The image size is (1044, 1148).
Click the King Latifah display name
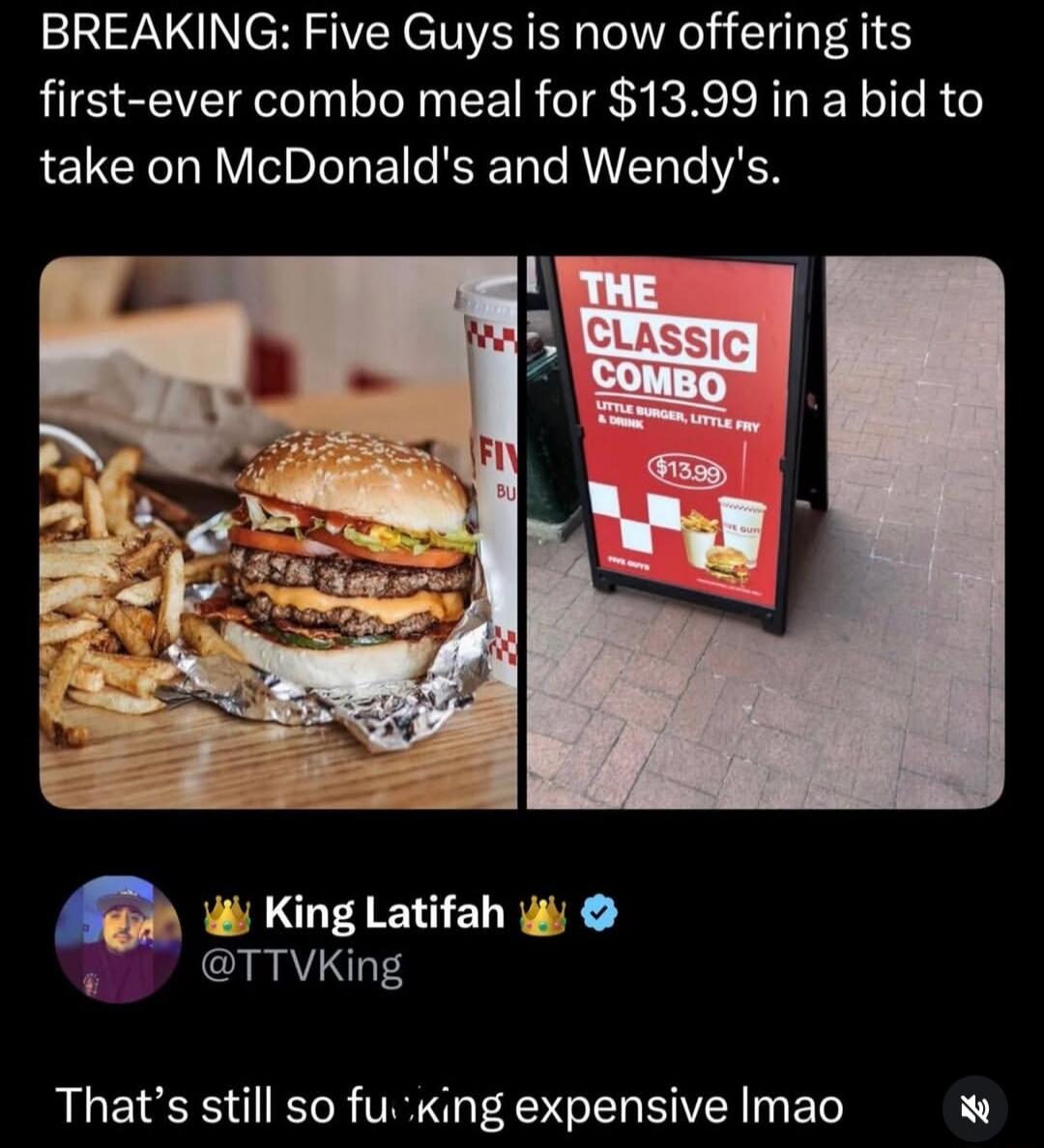383,910
